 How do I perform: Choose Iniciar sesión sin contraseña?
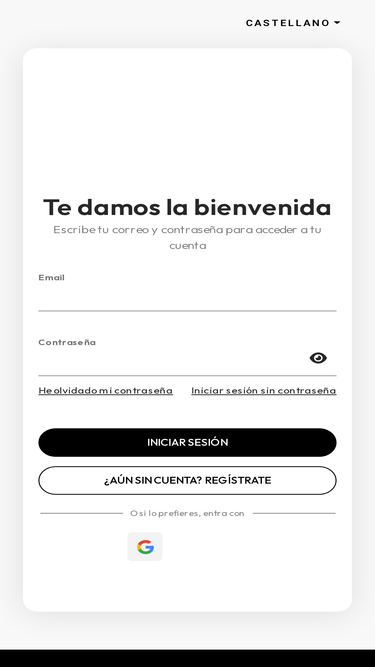[264, 391]
